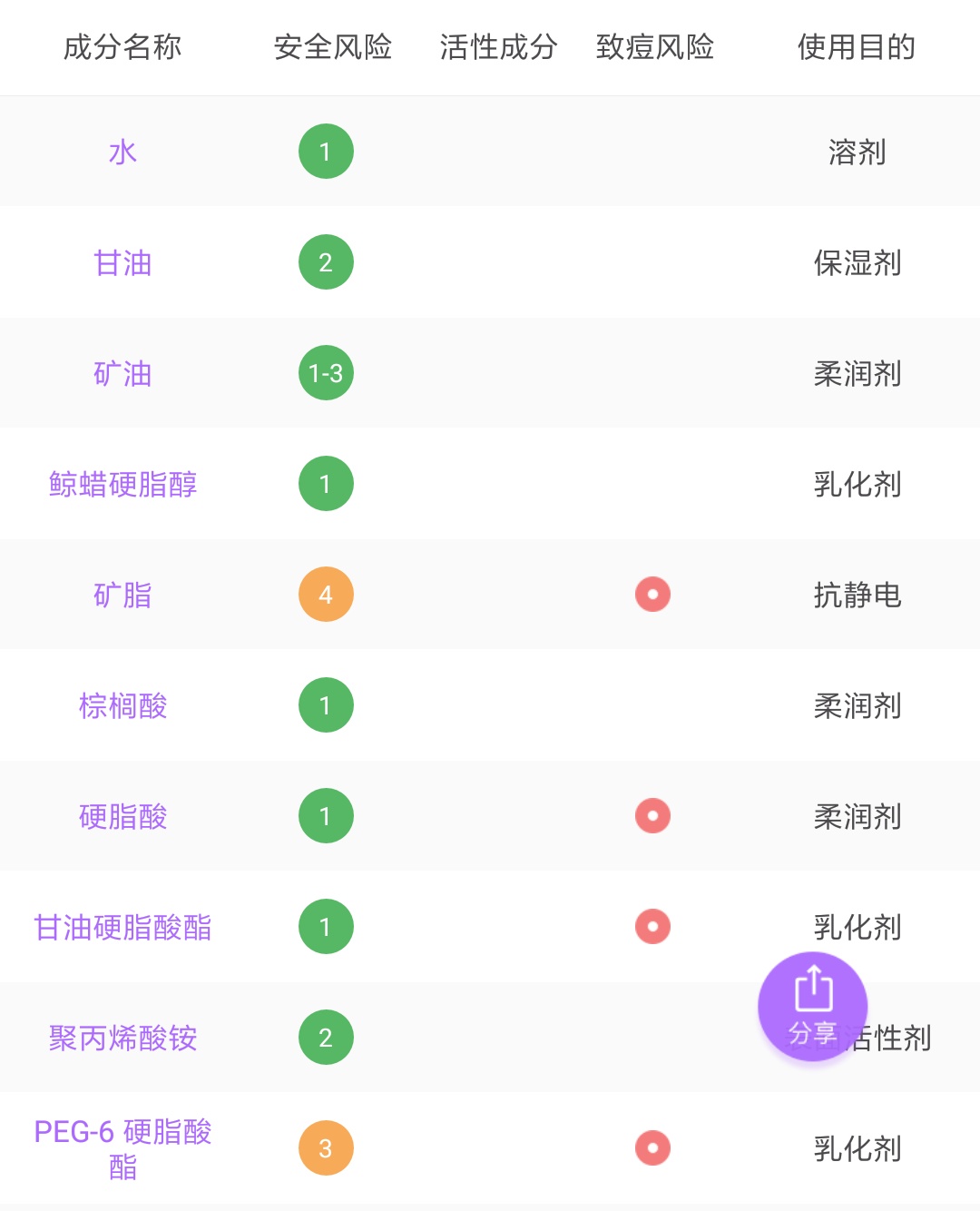This screenshot has height=1211, width=980.
Task: Expand the 水 ingredient row for details
Action: (x=122, y=151)
